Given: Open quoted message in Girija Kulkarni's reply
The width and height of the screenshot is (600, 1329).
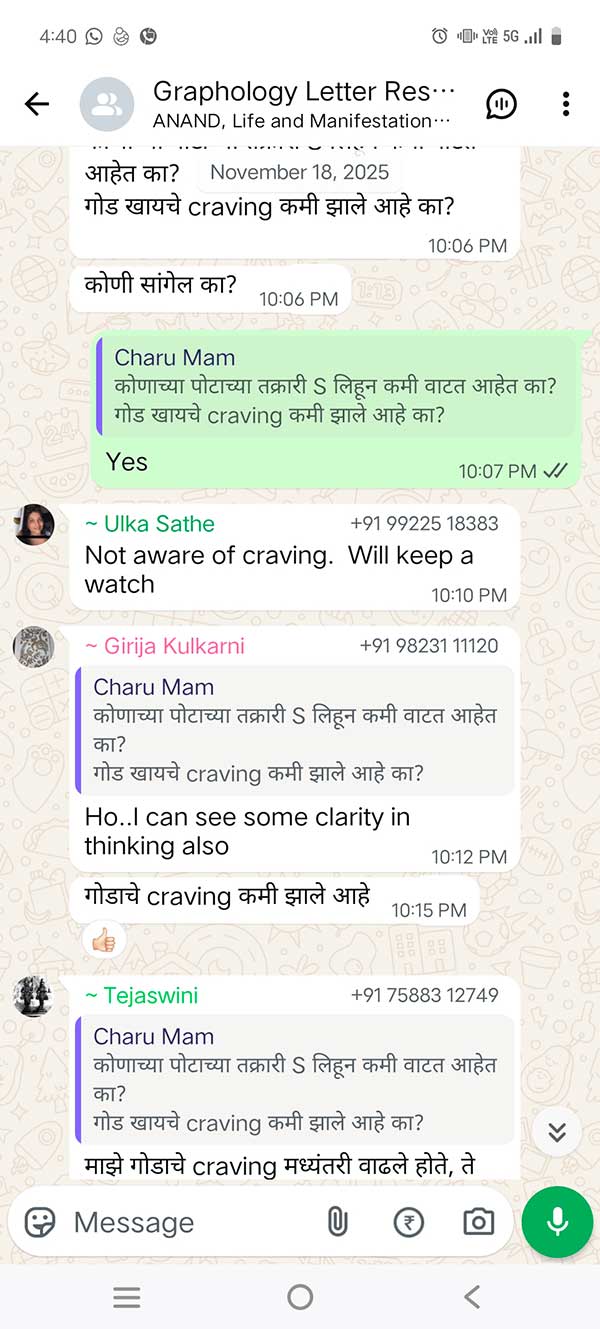Looking at the screenshot, I should [295, 730].
